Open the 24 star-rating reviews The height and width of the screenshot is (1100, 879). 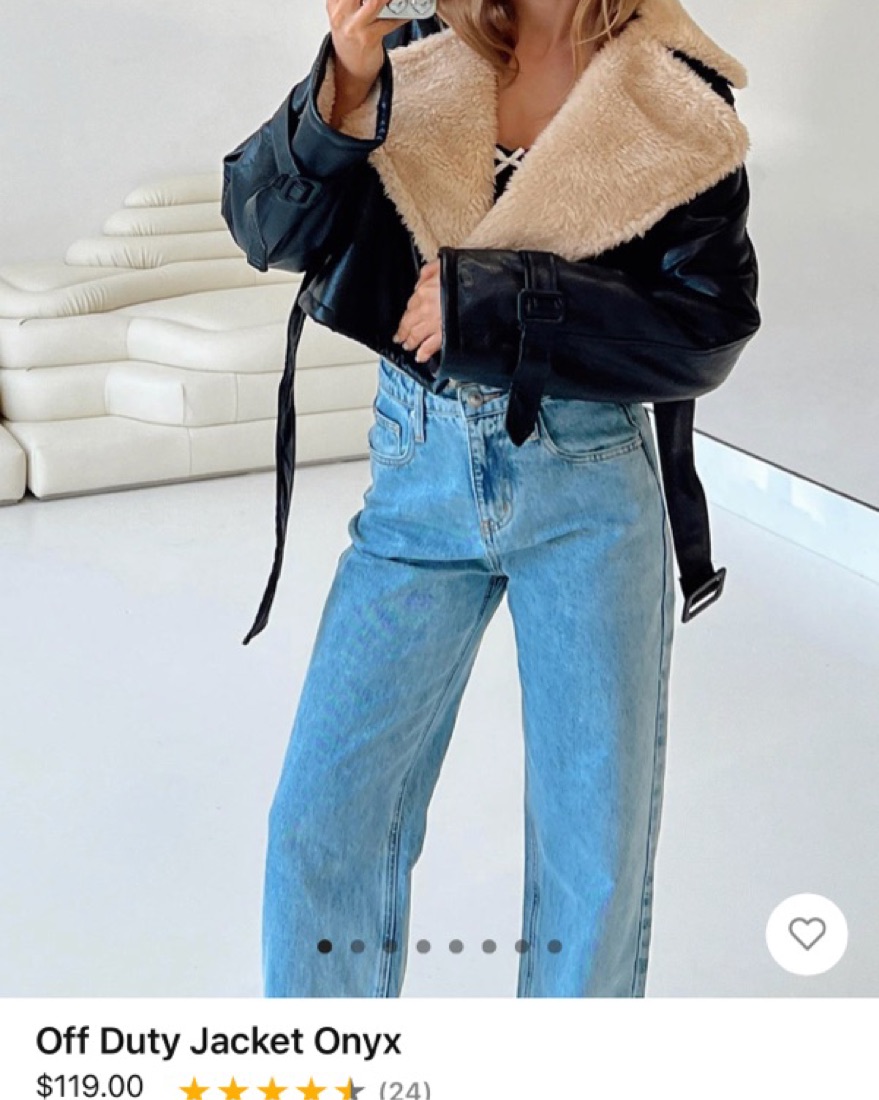[304, 1088]
